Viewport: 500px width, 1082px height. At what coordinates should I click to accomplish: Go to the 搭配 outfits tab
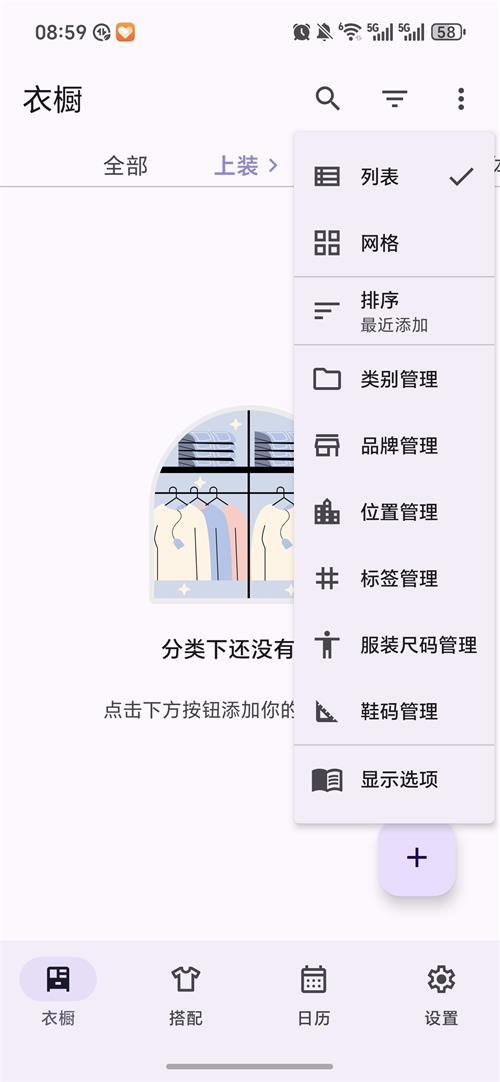(x=186, y=994)
